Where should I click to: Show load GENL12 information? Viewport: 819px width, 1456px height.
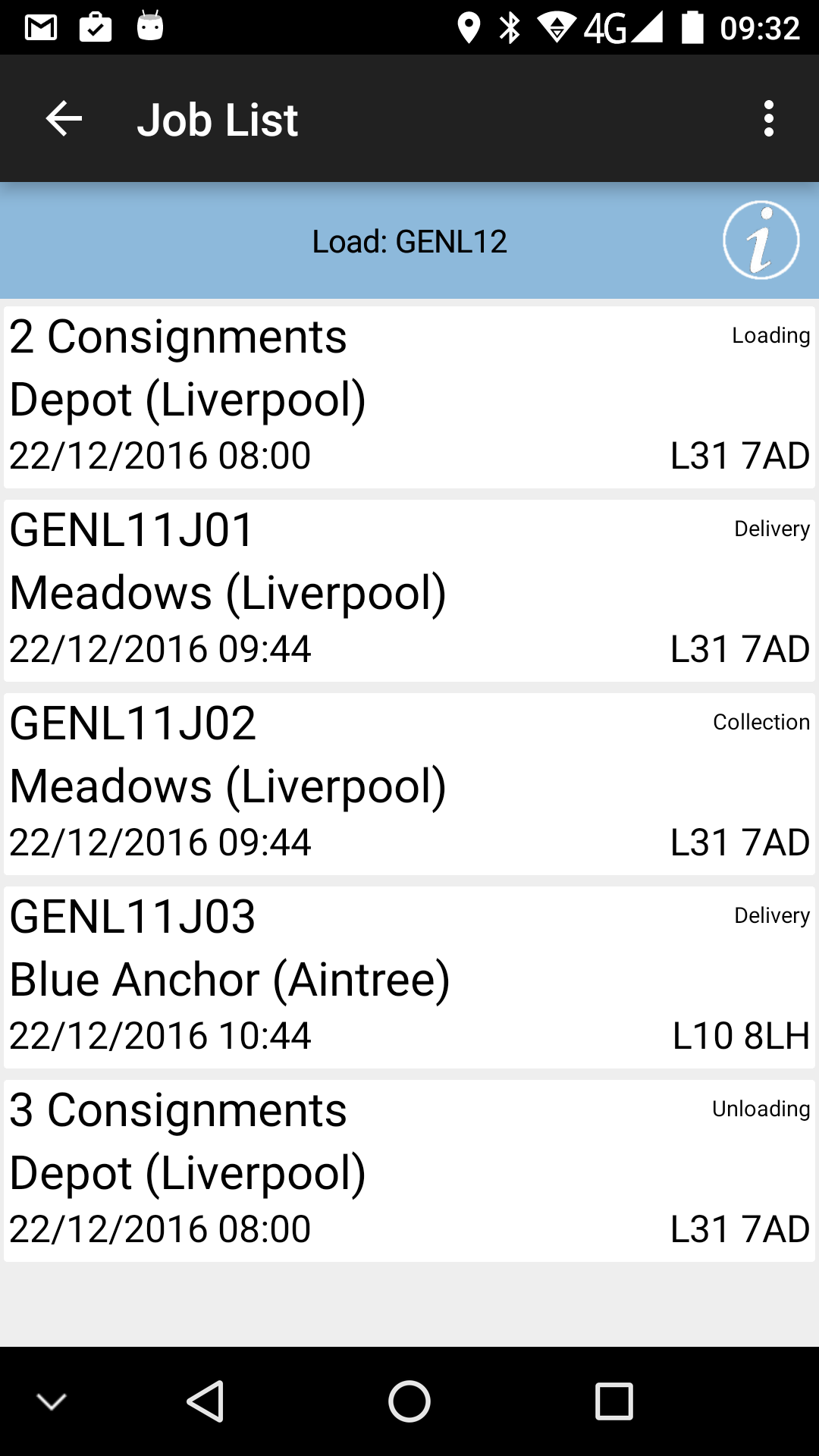(x=761, y=240)
